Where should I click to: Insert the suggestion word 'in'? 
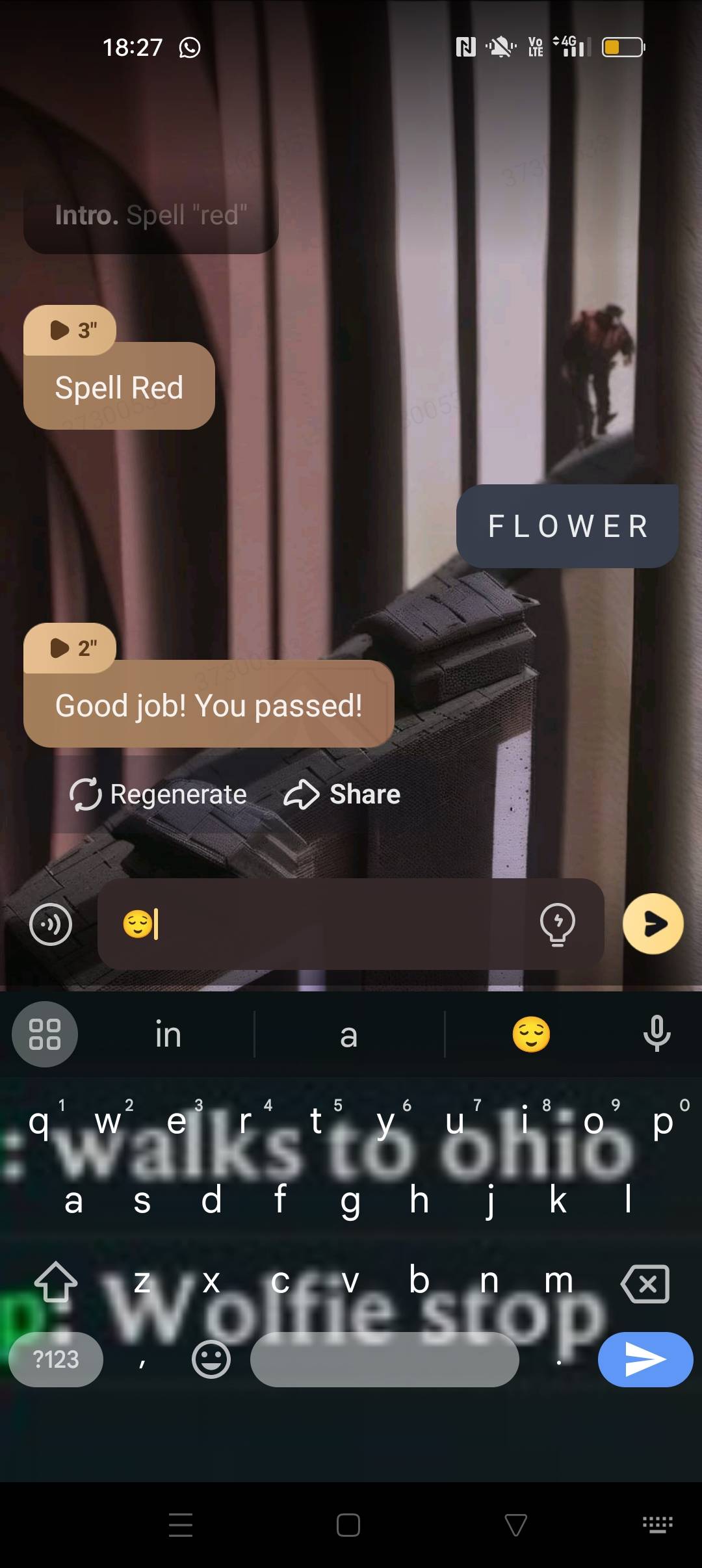click(x=168, y=1034)
